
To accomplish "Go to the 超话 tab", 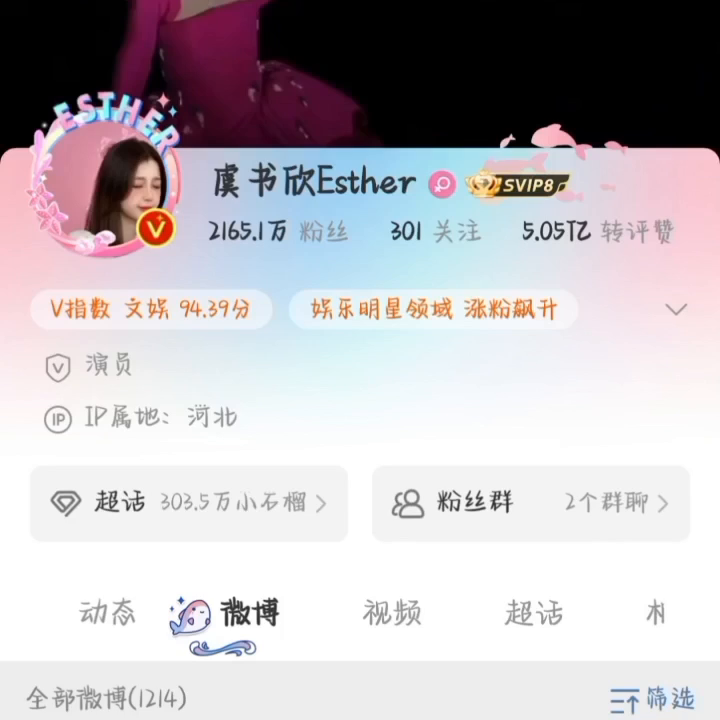I will click(x=533, y=612).
